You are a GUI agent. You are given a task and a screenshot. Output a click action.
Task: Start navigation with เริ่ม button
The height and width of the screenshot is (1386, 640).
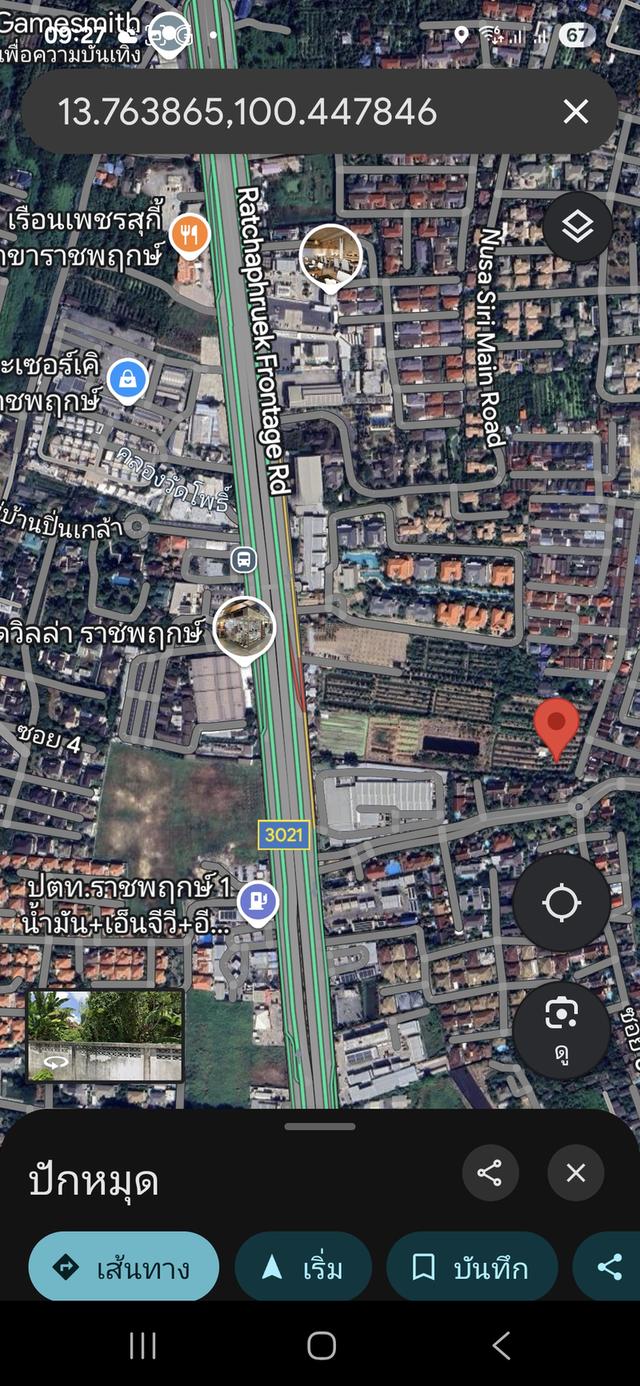coord(303,1267)
